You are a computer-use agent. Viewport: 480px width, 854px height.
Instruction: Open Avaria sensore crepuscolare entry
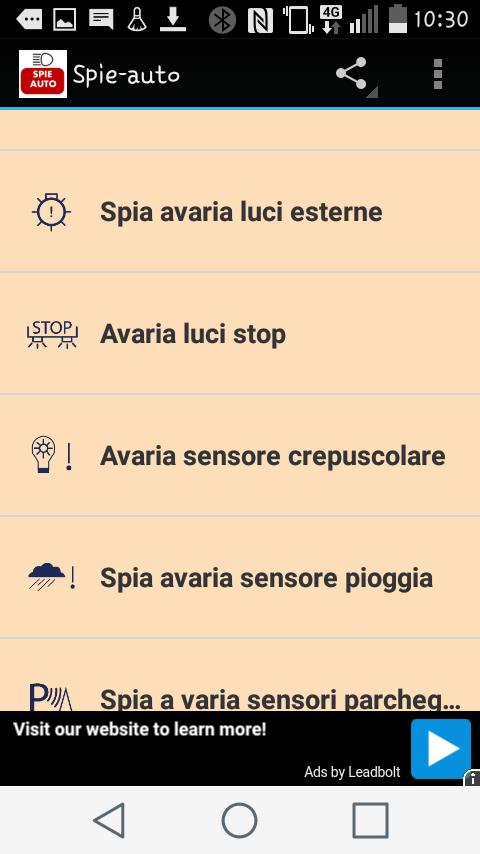(240, 456)
